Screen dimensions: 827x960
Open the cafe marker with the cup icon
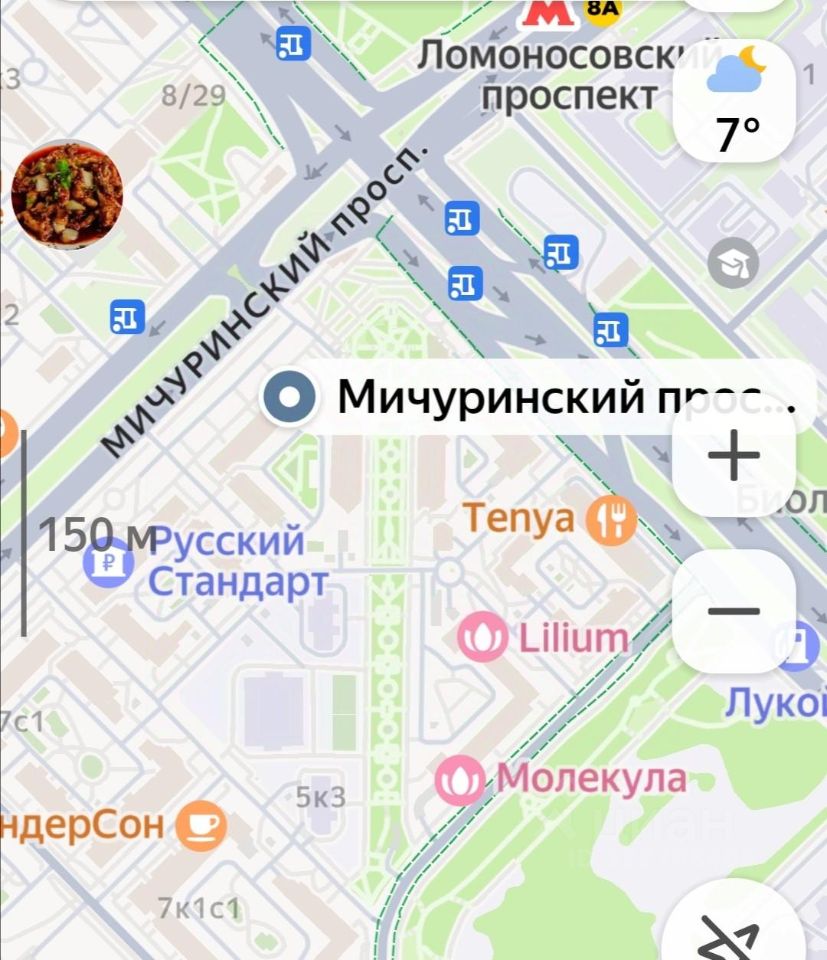click(x=201, y=826)
